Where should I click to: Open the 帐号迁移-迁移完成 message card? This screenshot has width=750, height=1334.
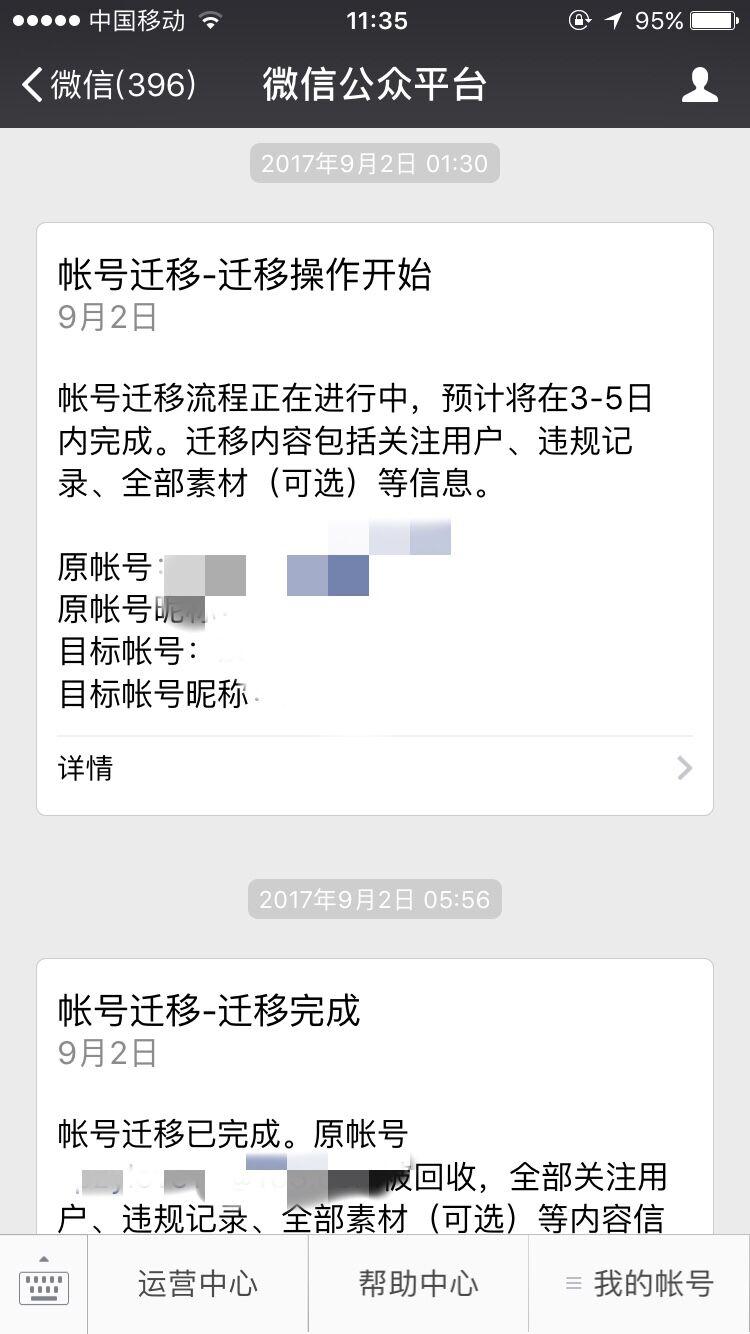click(x=375, y=1097)
